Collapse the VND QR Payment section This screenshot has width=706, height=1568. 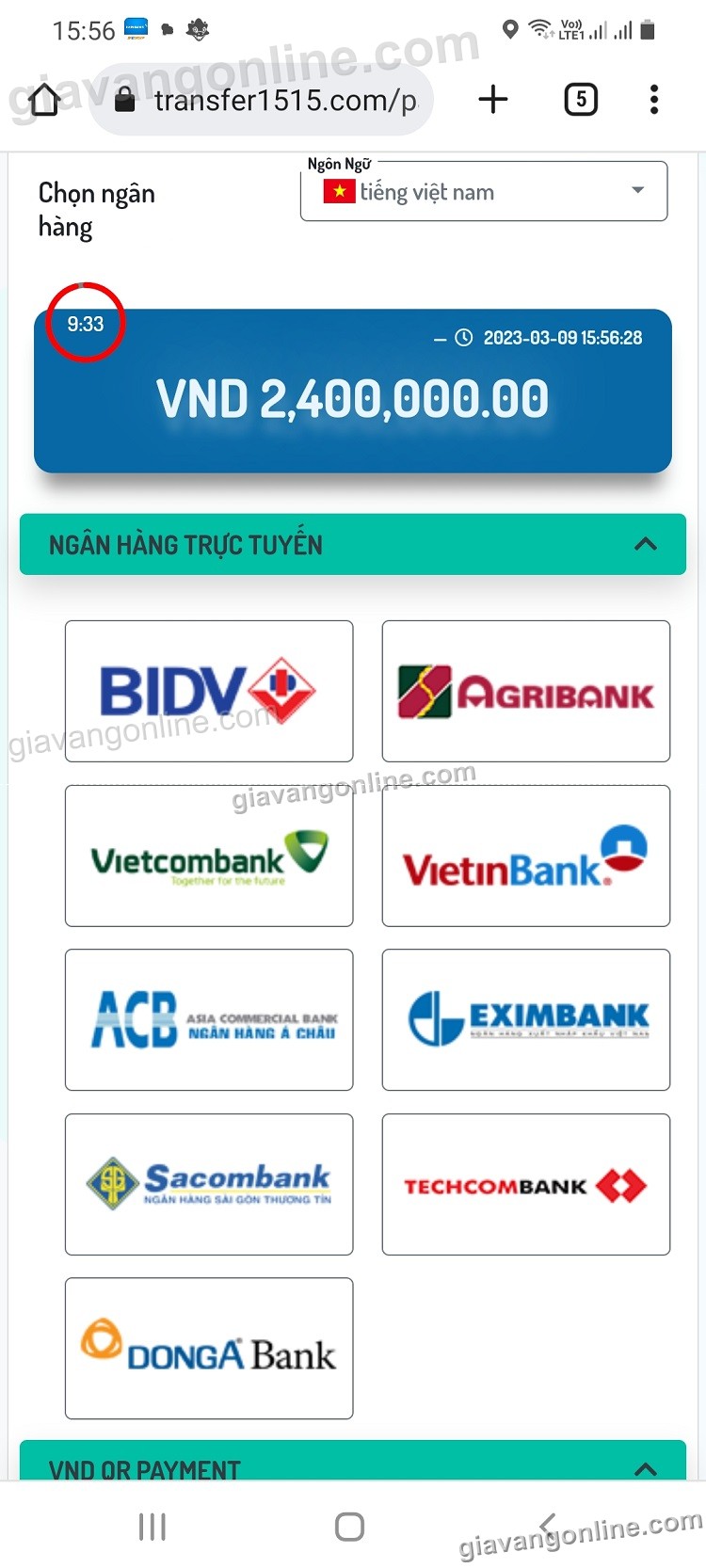coord(645,1467)
